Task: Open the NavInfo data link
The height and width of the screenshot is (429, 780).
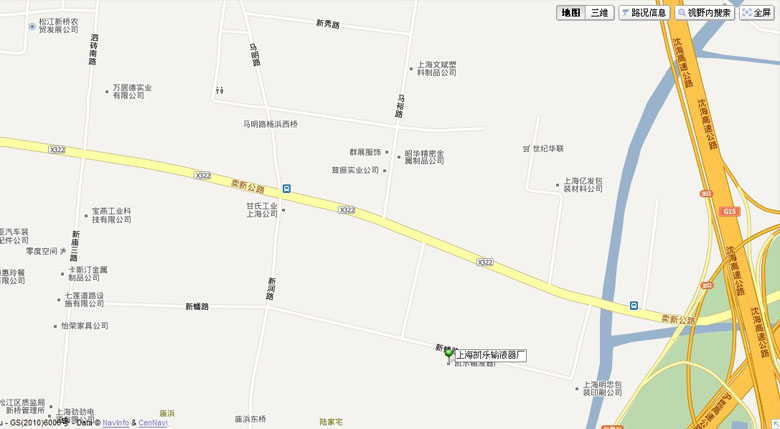Action: [x=116, y=423]
